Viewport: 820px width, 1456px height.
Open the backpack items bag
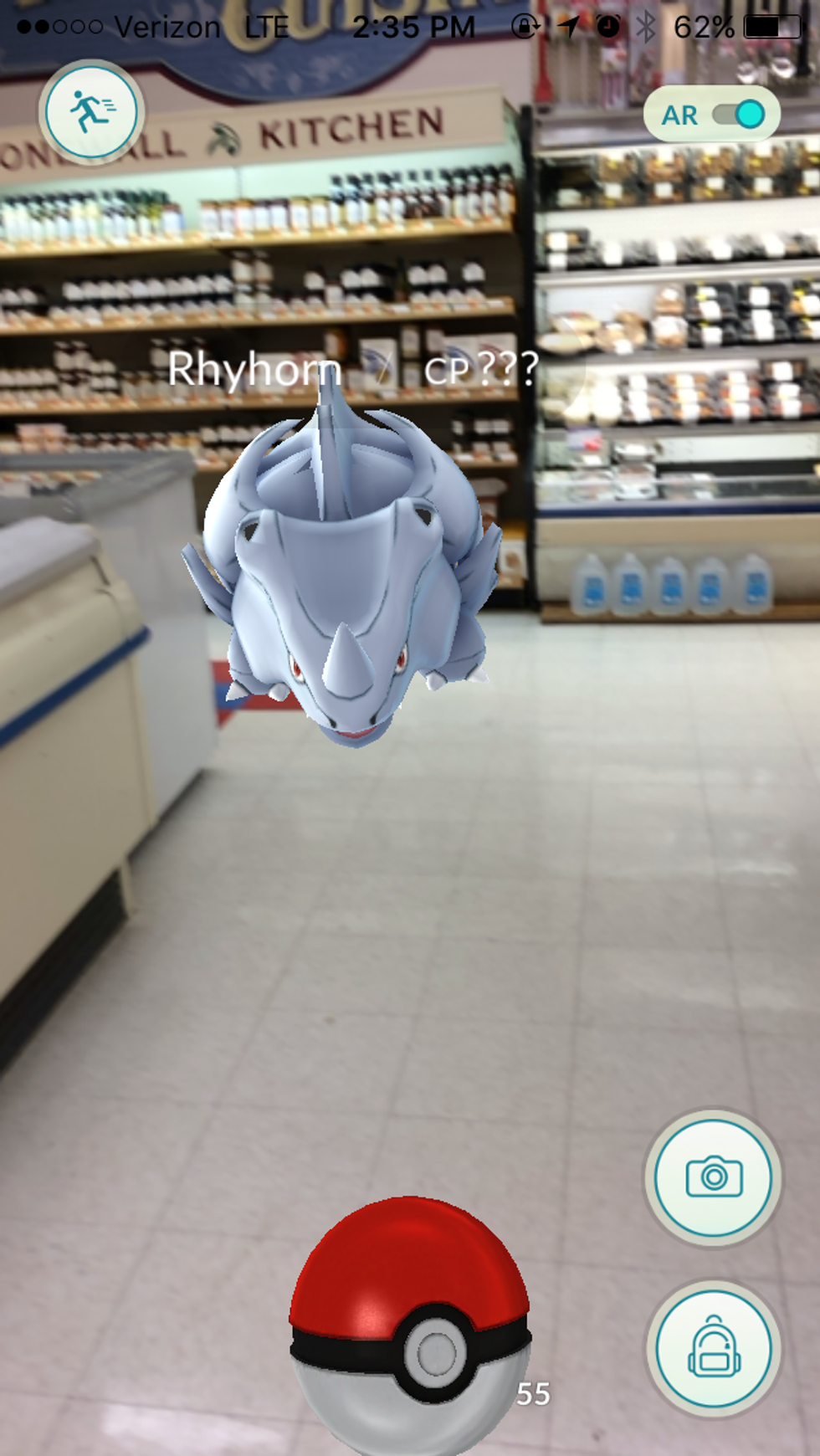tap(713, 1348)
